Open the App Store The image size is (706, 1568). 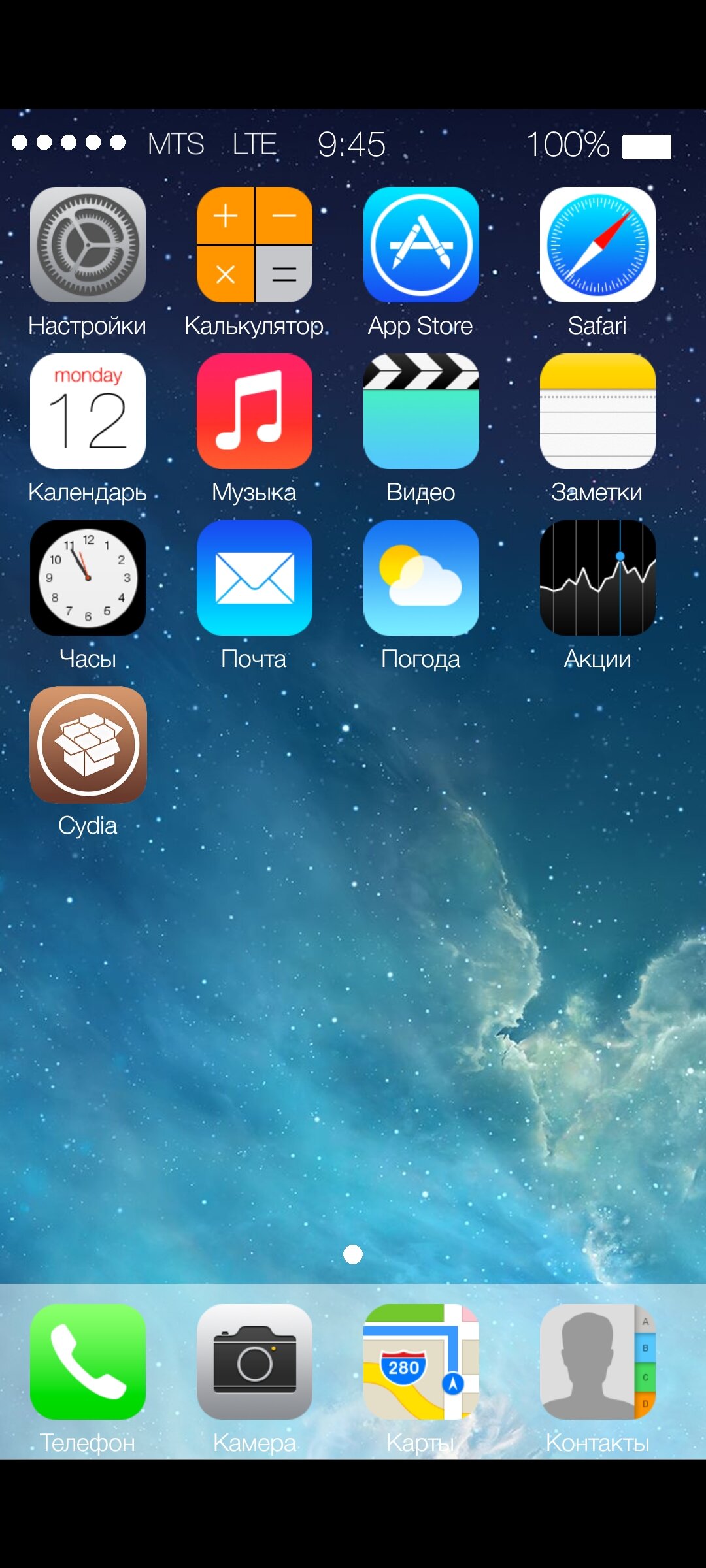tap(421, 245)
